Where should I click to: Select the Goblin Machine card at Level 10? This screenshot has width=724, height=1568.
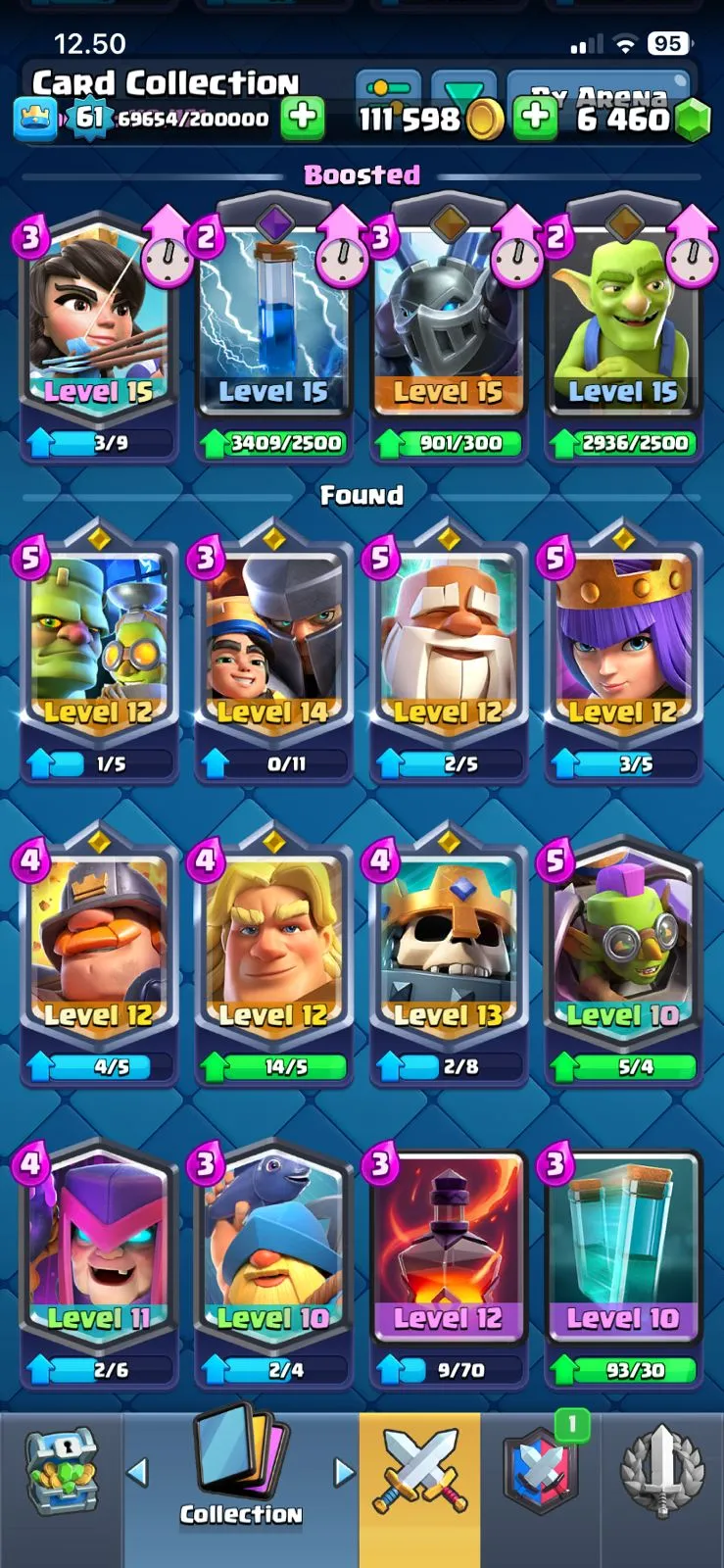coord(623,951)
